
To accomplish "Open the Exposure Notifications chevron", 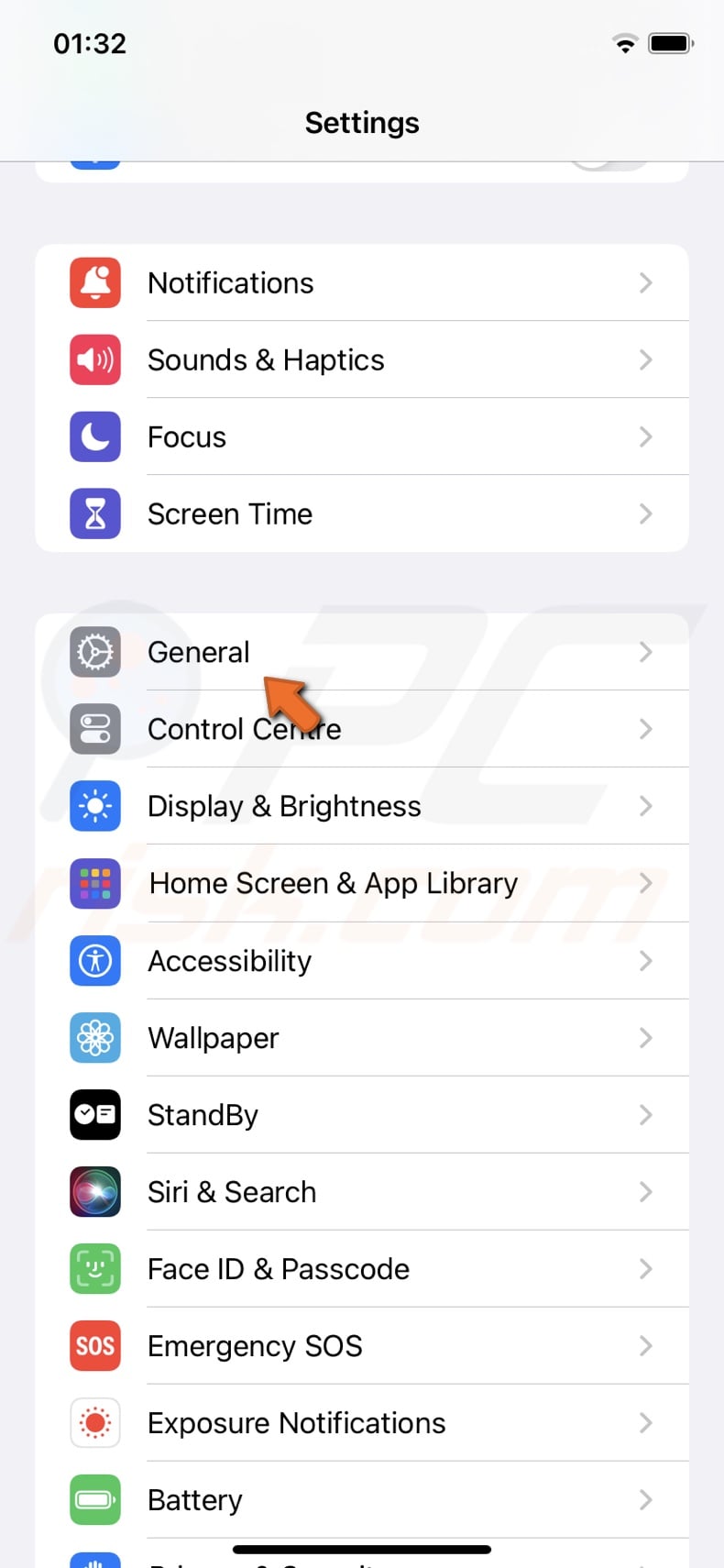I will coord(646,1422).
